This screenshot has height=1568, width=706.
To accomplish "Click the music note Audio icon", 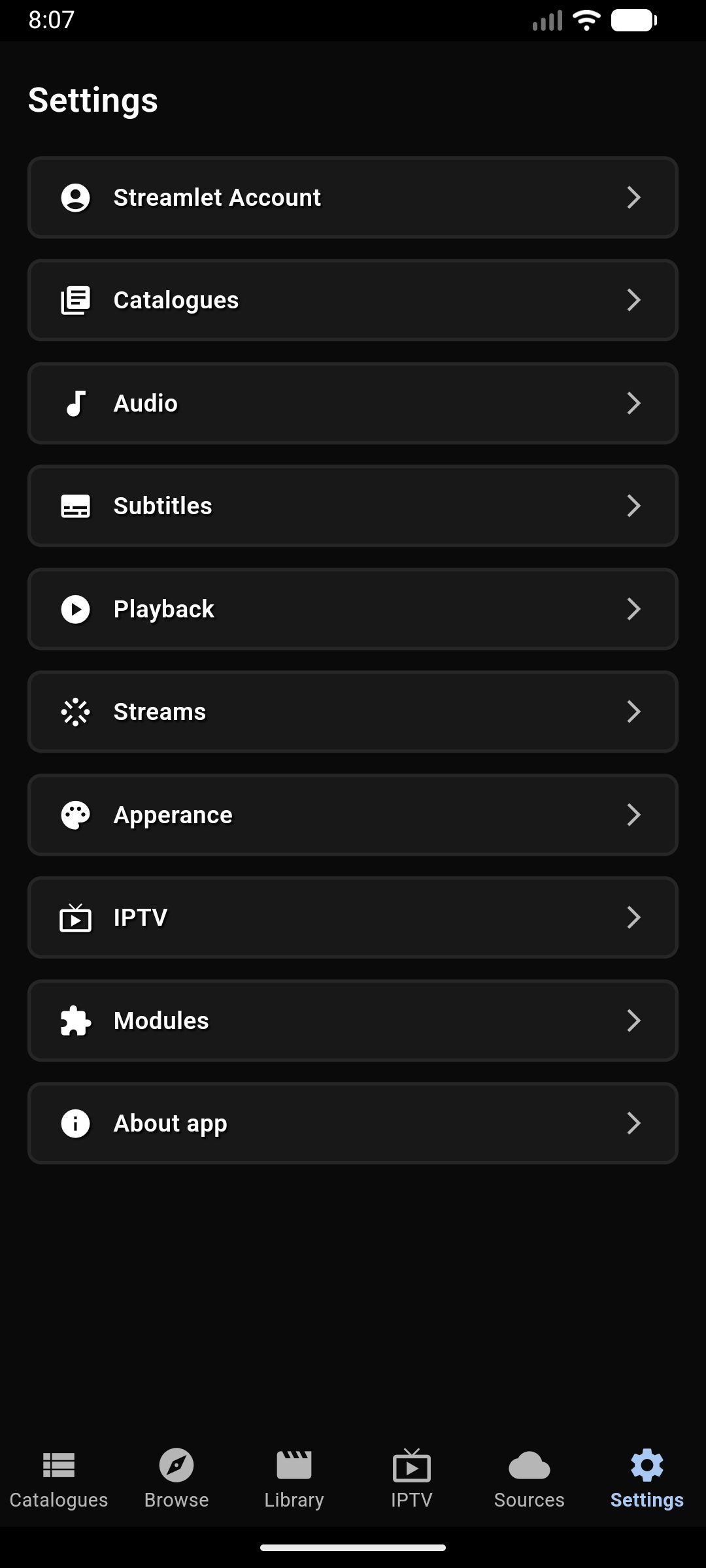I will (75, 403).
